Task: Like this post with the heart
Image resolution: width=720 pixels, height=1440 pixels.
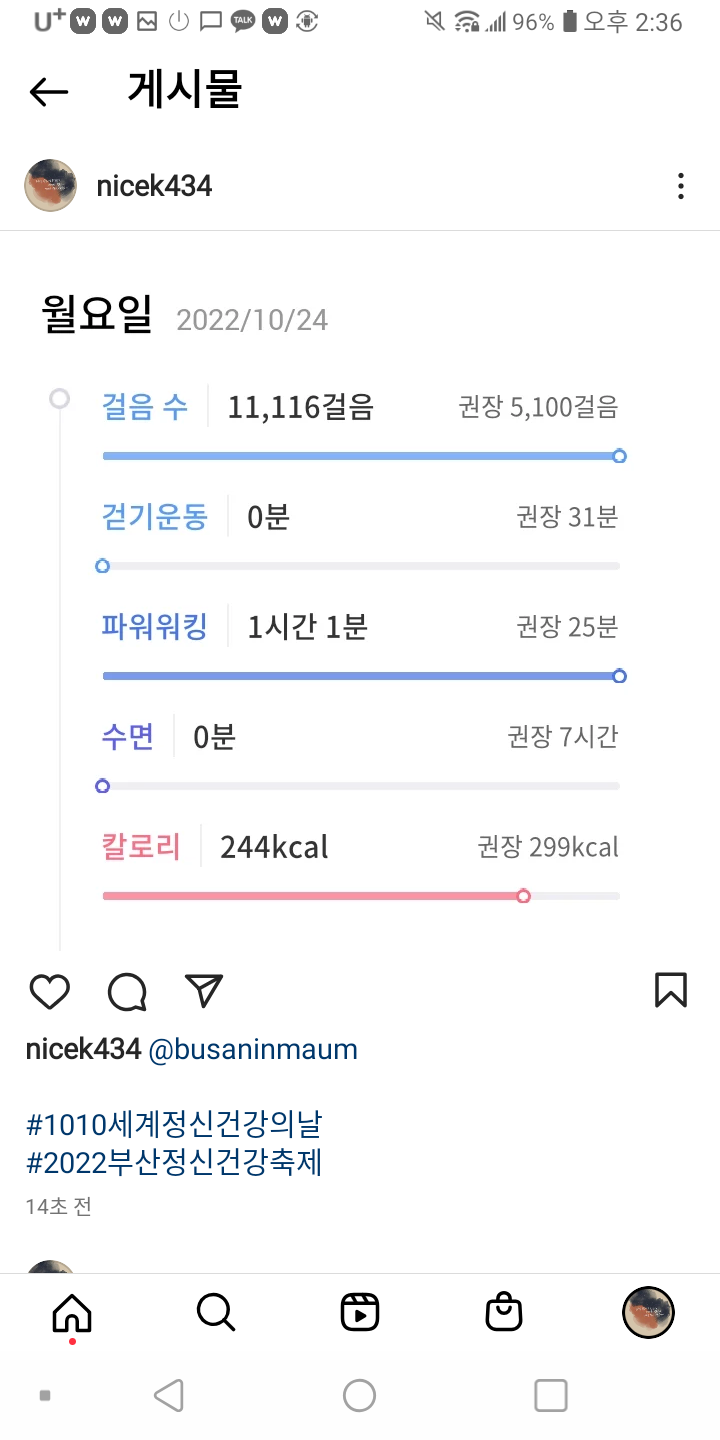Action: [50, 991]
